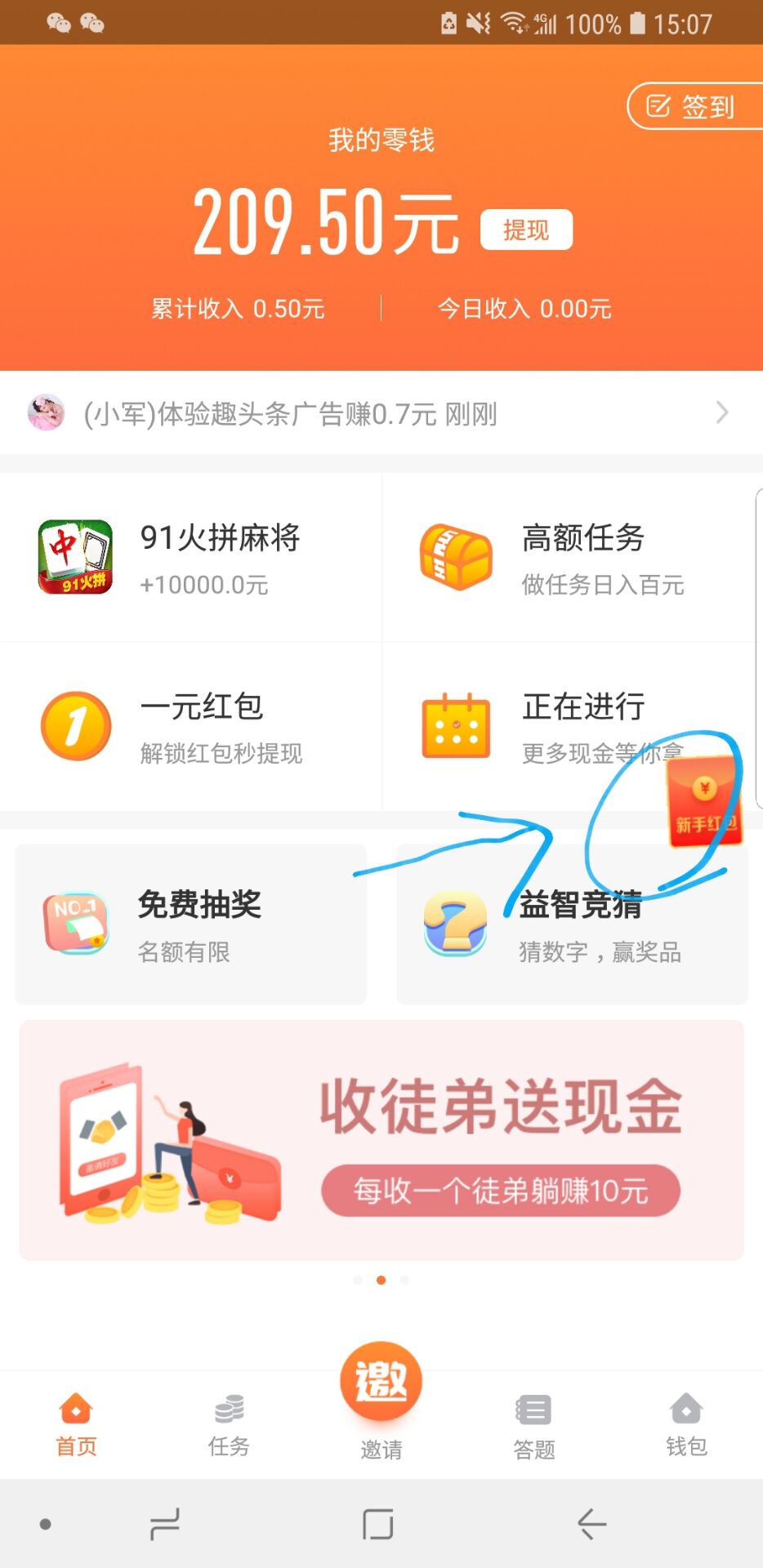Open the 收徒弟送现金 banner
Viewport: 763px width, 1568px height.
click(381, 1140)
